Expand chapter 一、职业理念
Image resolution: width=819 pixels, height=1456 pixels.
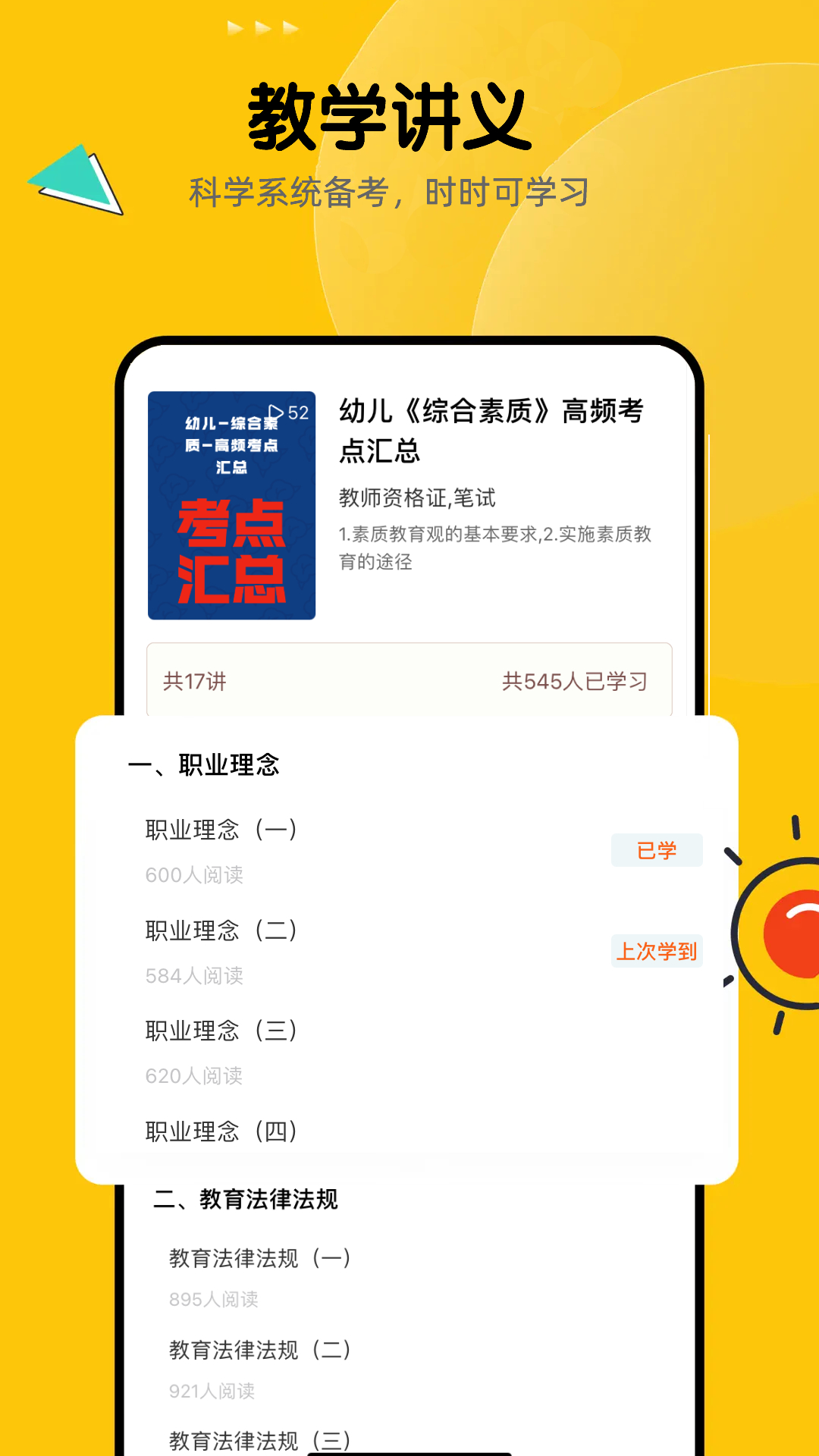[x=211, y=764]
